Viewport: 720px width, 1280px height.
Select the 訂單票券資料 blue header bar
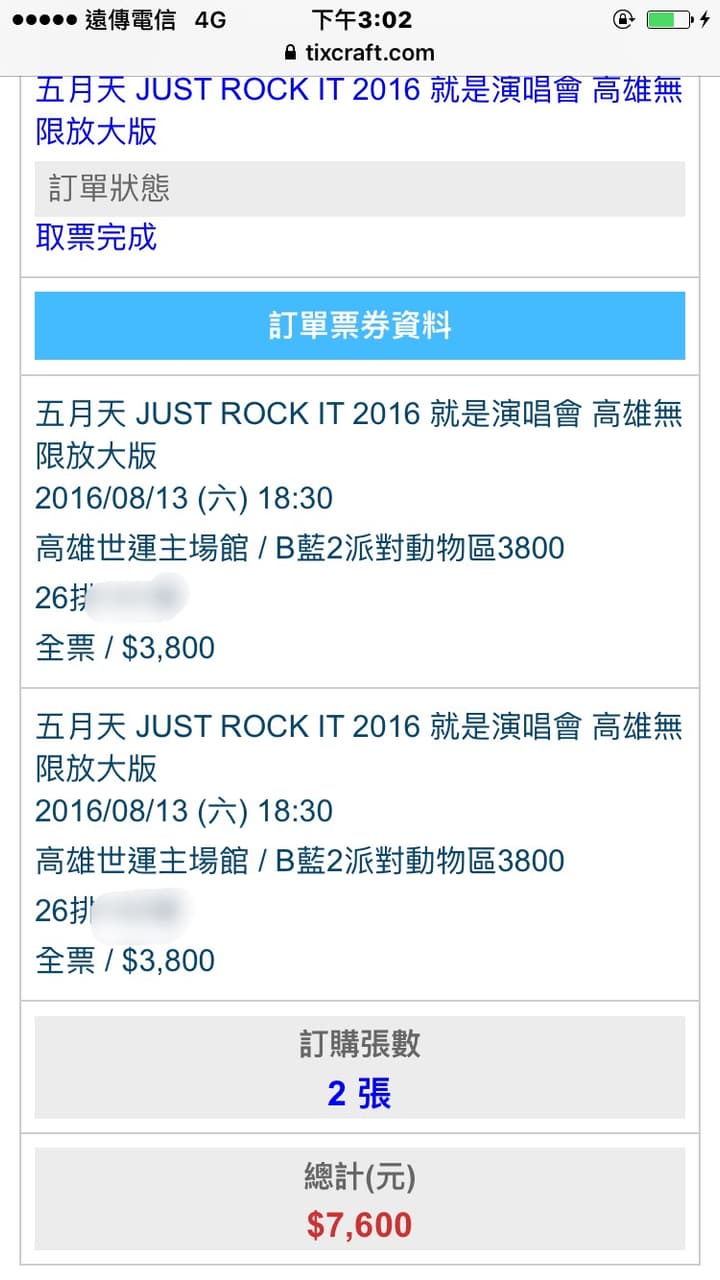click(360, 325)
